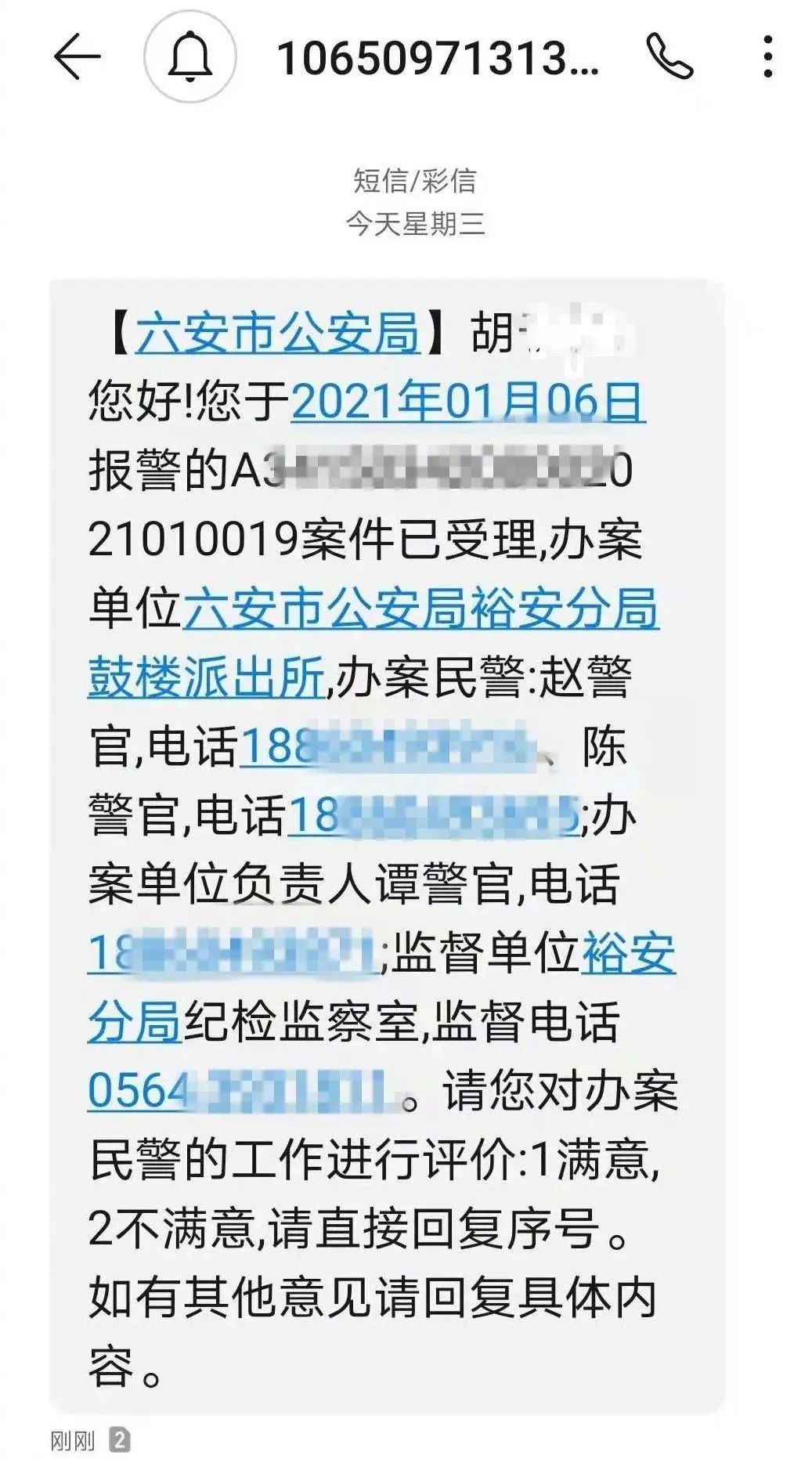This screenshot has width=812, height=1459.
Task: Tap the bell contact avatar
Action: (190, 56)
